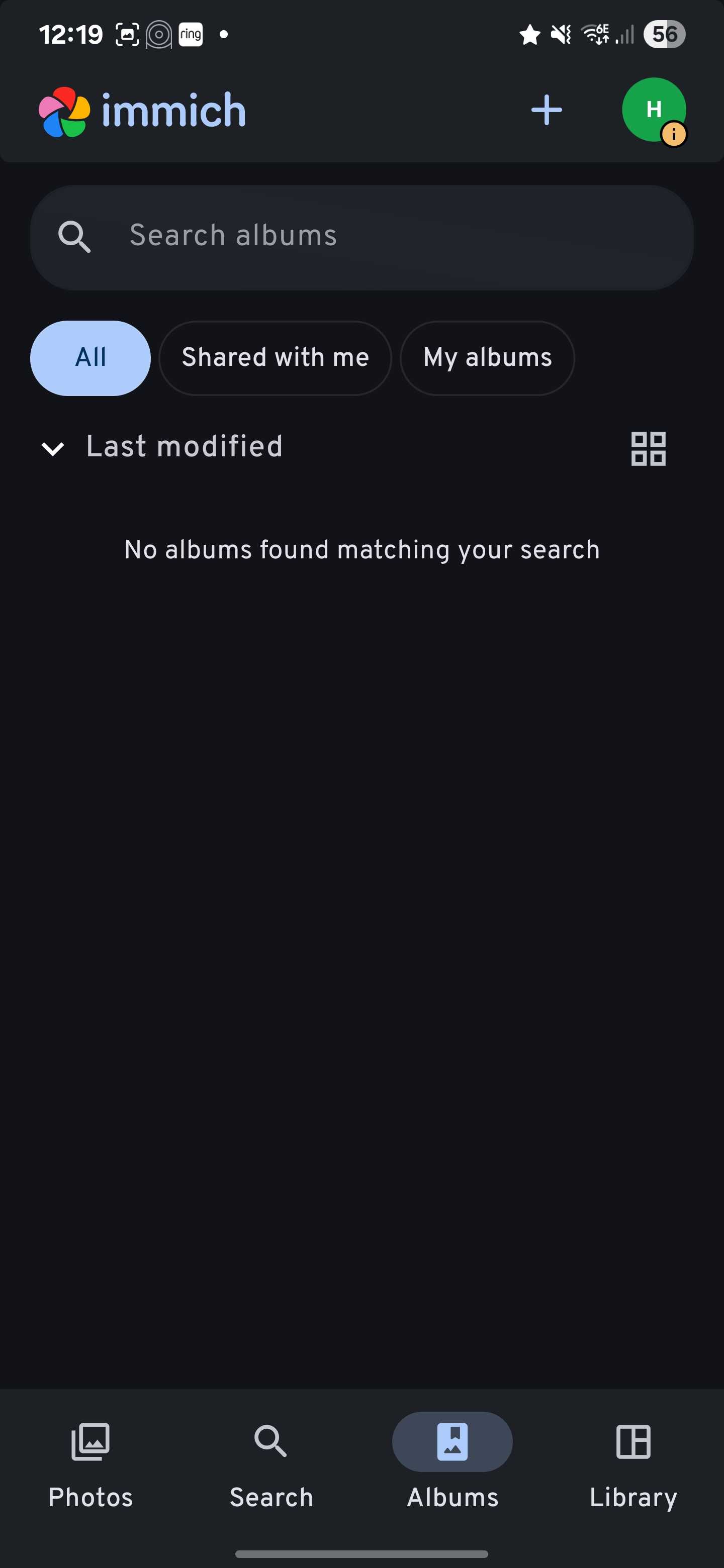Filter by Shared with me
The height and width of the screenshot is (1568, 724).
point(275,358)
